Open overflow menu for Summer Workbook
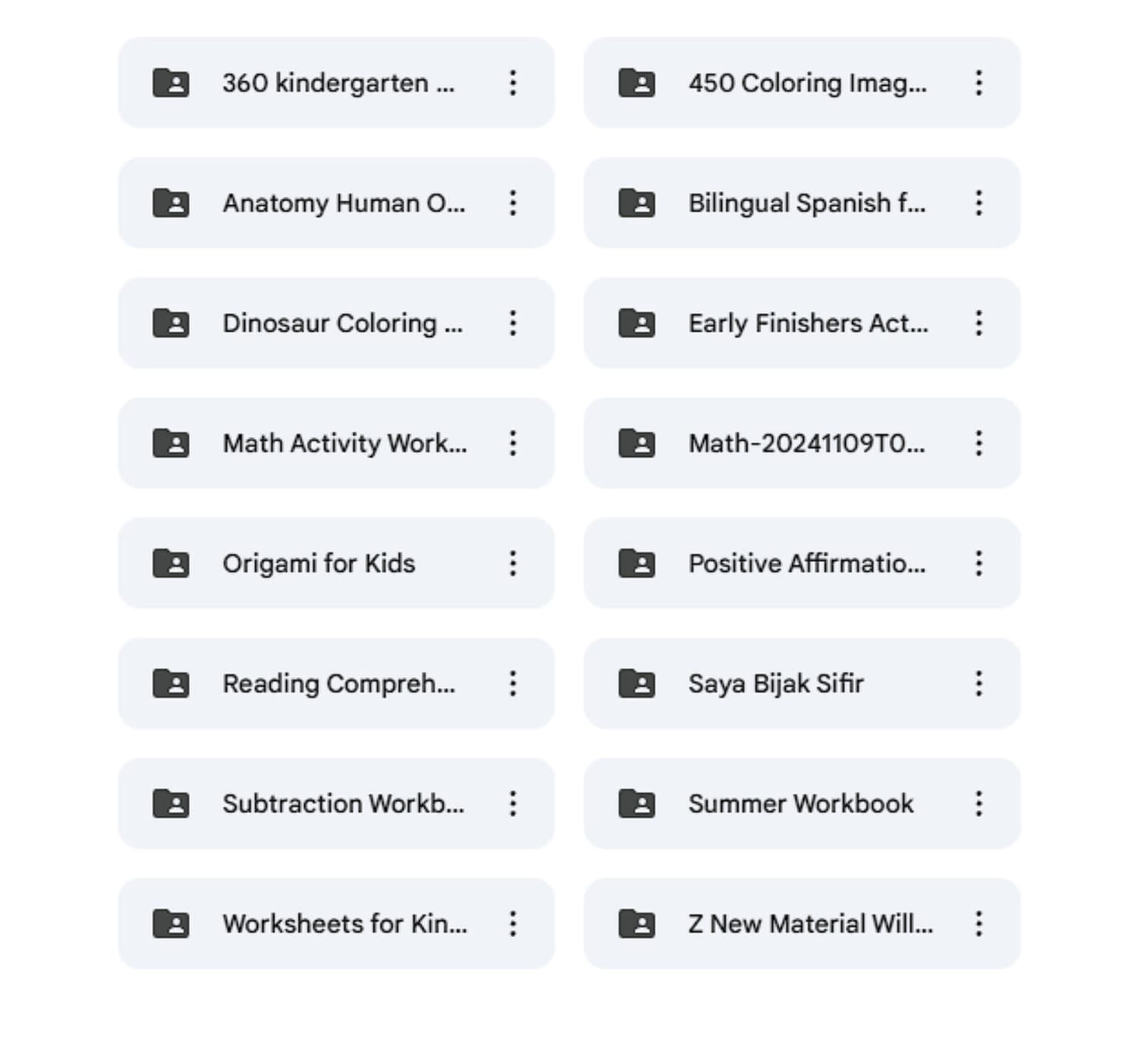 point(979,804)
